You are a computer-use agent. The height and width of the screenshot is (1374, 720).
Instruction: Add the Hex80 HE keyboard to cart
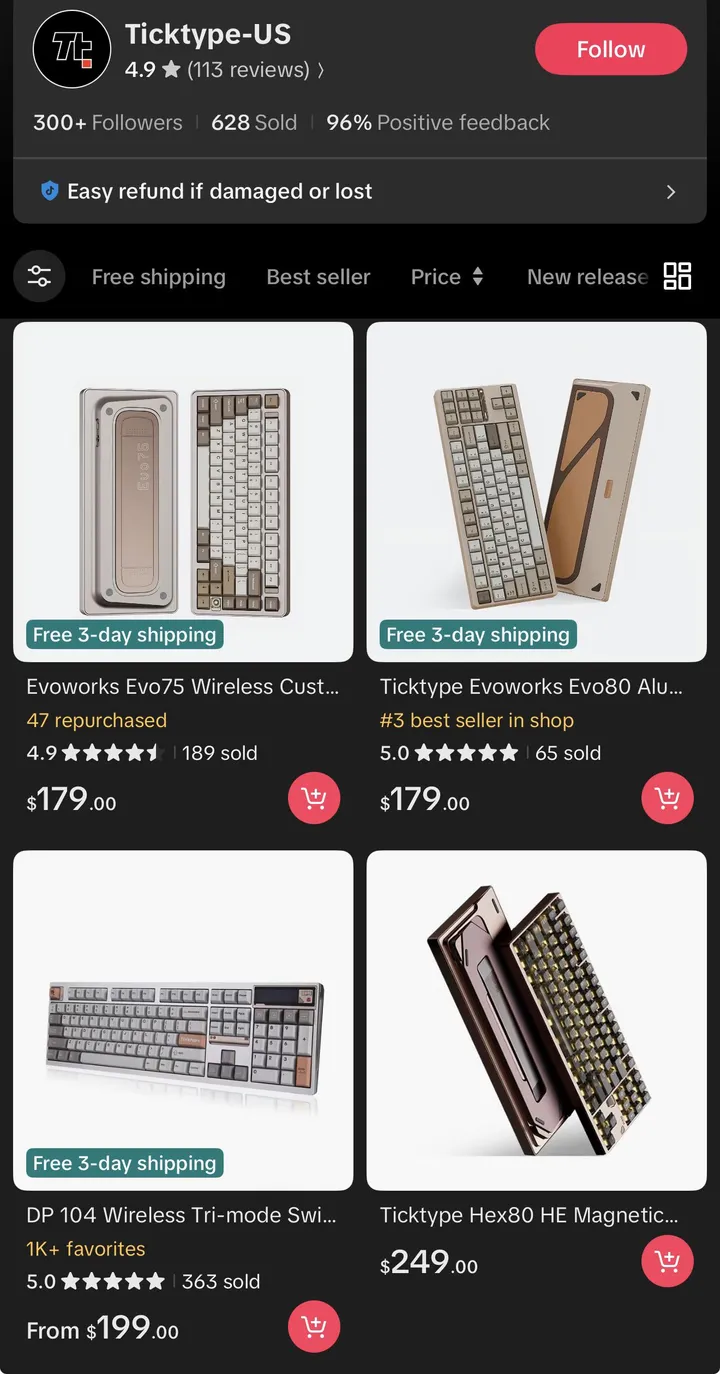point(667,1261)
